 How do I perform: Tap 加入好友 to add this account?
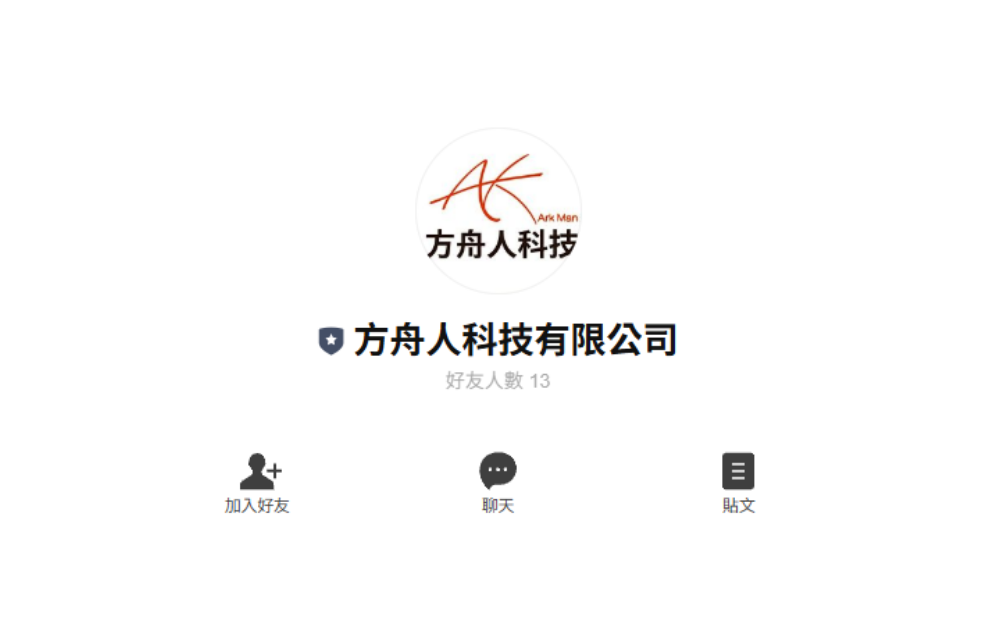[x=258, y=483]
